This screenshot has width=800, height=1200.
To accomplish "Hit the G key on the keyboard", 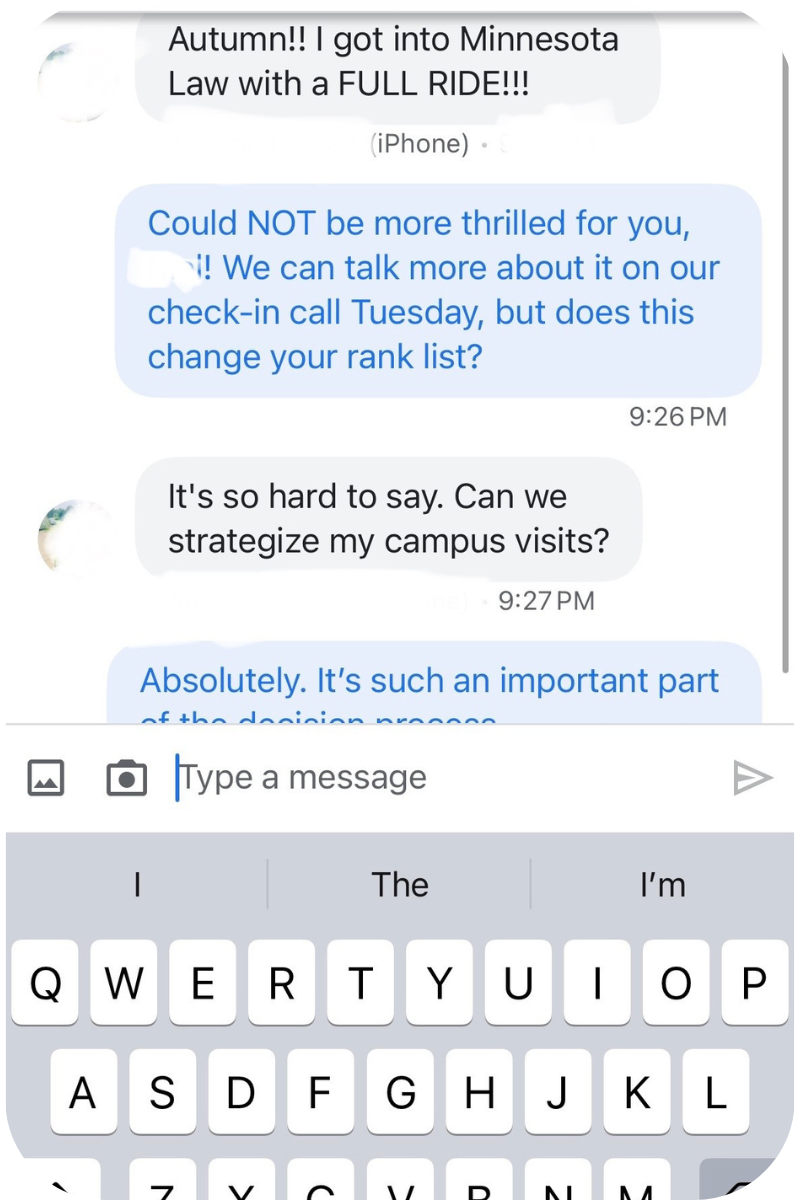I will click(x=400, y=1092).
